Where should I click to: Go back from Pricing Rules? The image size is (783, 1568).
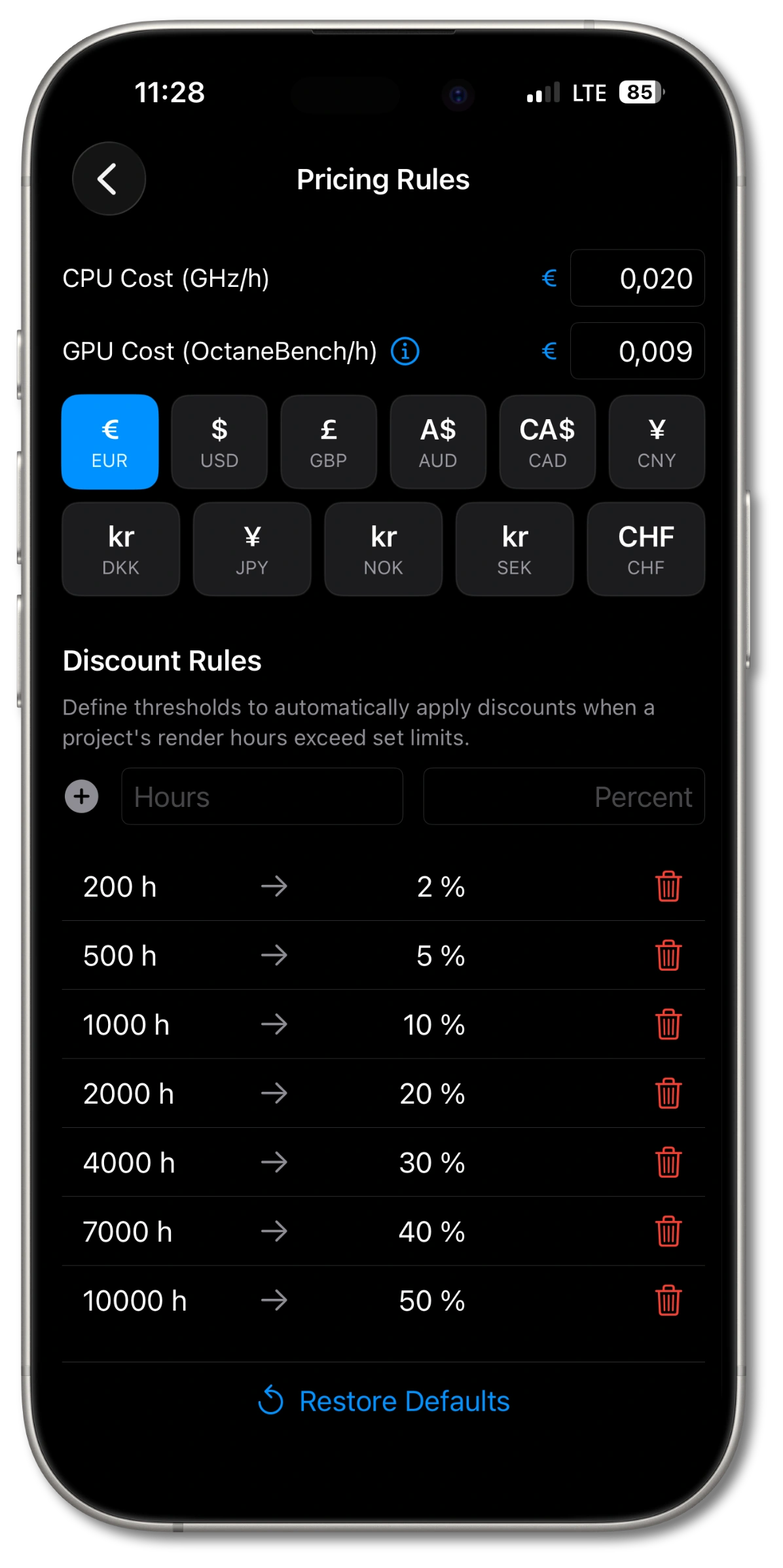coord(109,179)
